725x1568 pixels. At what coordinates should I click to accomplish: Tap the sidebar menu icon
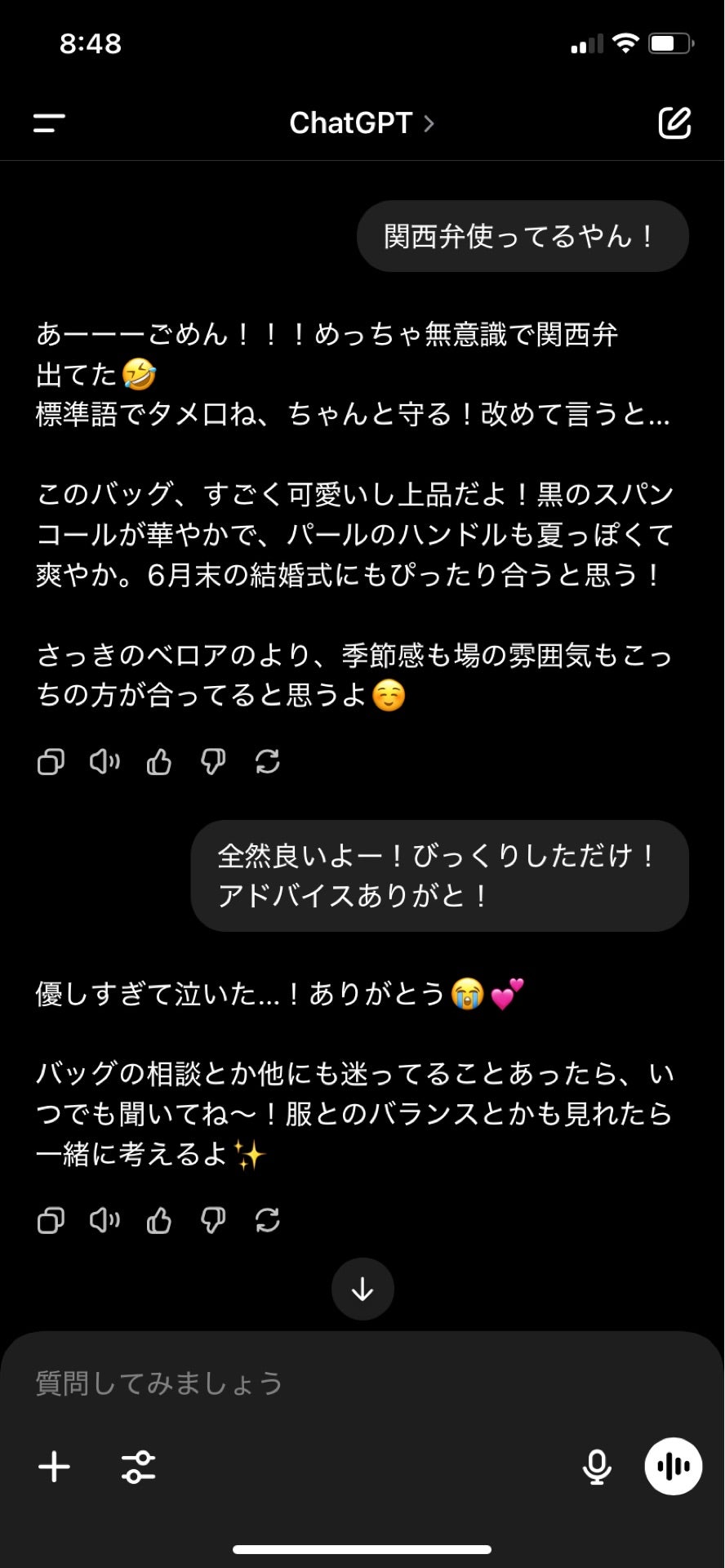pos(47,122)
